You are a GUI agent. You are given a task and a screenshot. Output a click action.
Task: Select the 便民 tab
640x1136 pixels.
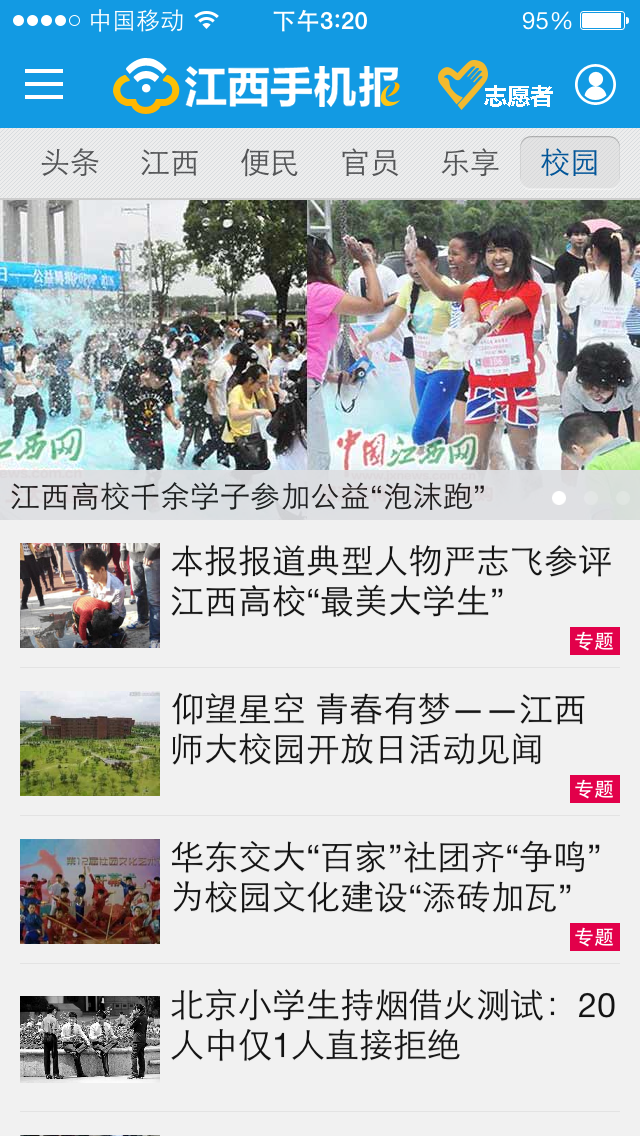pyautogui.click(x=270, y=162)
